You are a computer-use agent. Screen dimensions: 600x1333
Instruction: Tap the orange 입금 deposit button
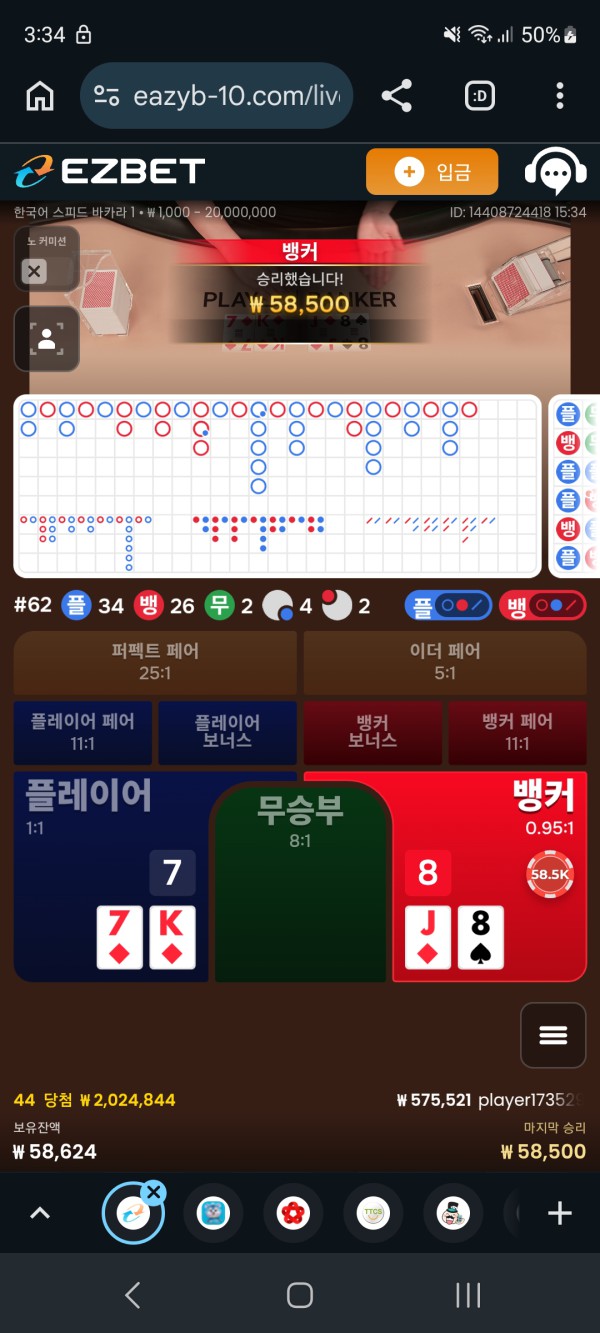pos(431,171)
